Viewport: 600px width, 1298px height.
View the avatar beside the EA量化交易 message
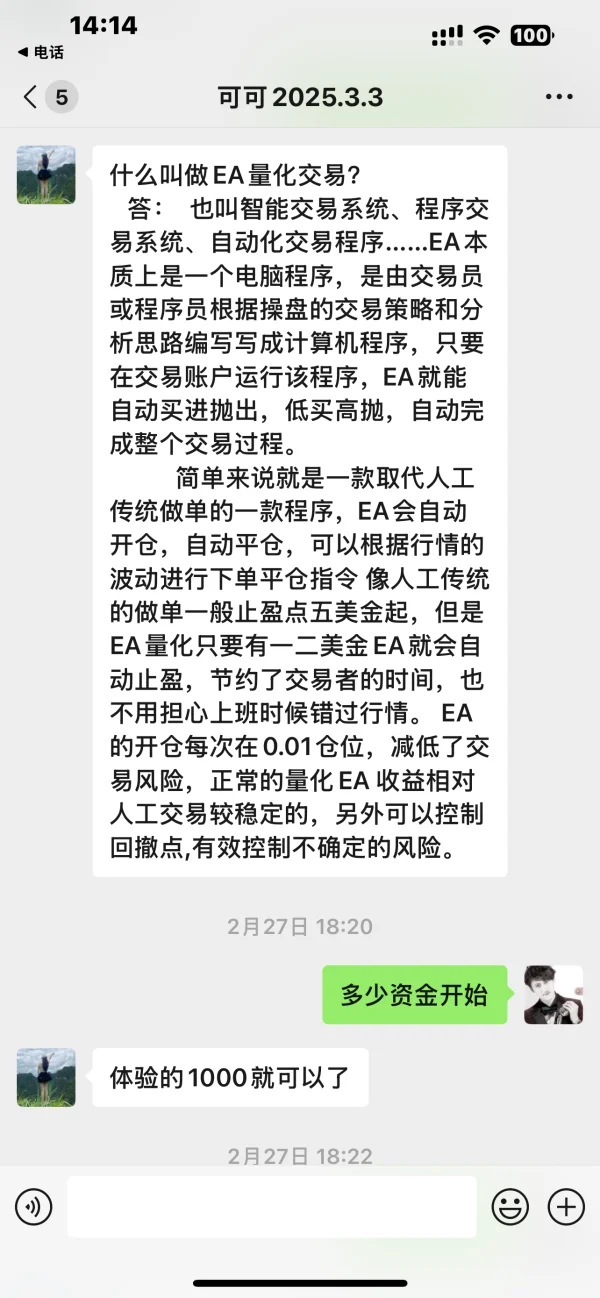pos(46,175)
